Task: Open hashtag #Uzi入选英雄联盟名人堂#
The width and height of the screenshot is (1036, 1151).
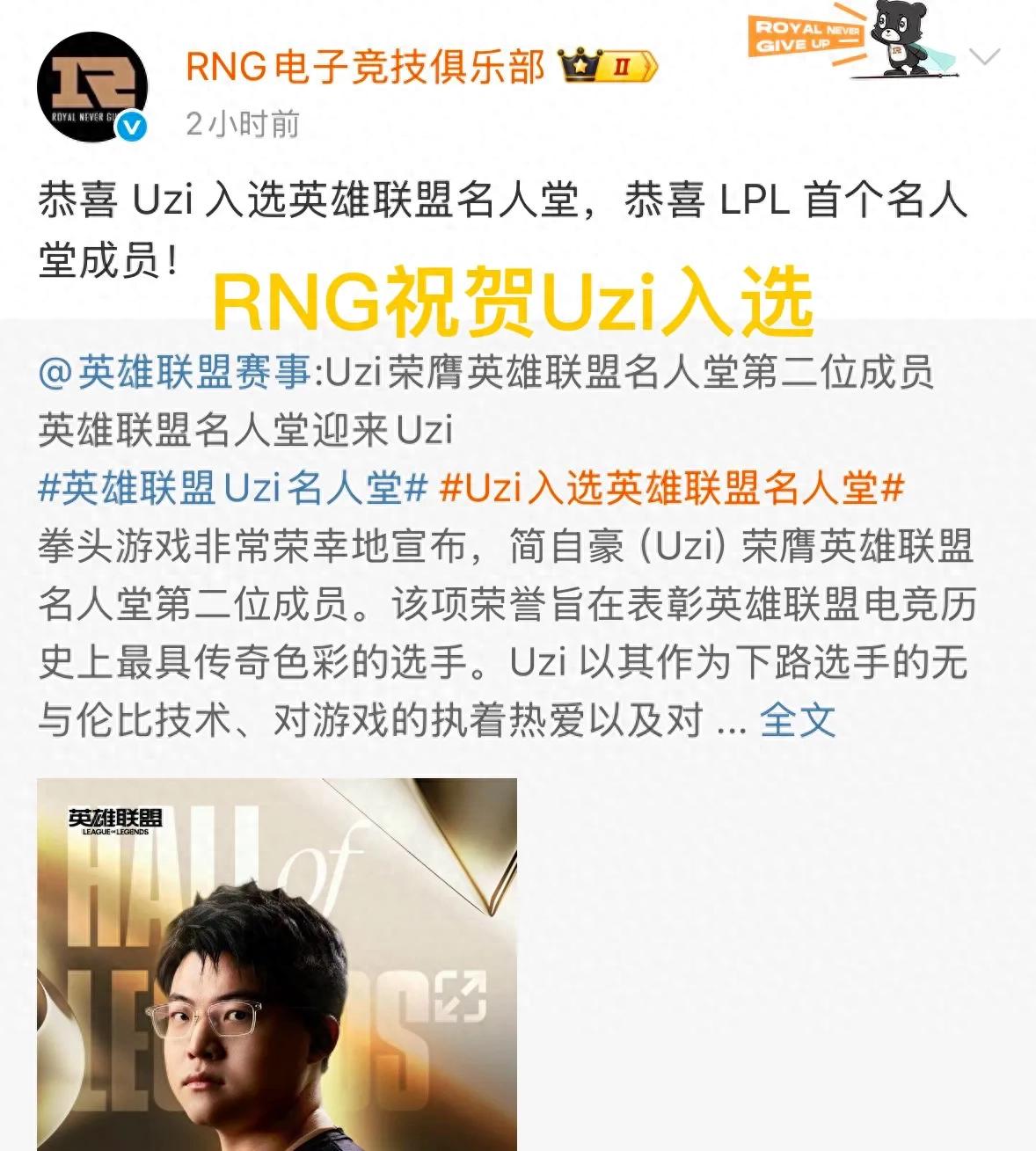Action: 672,488
